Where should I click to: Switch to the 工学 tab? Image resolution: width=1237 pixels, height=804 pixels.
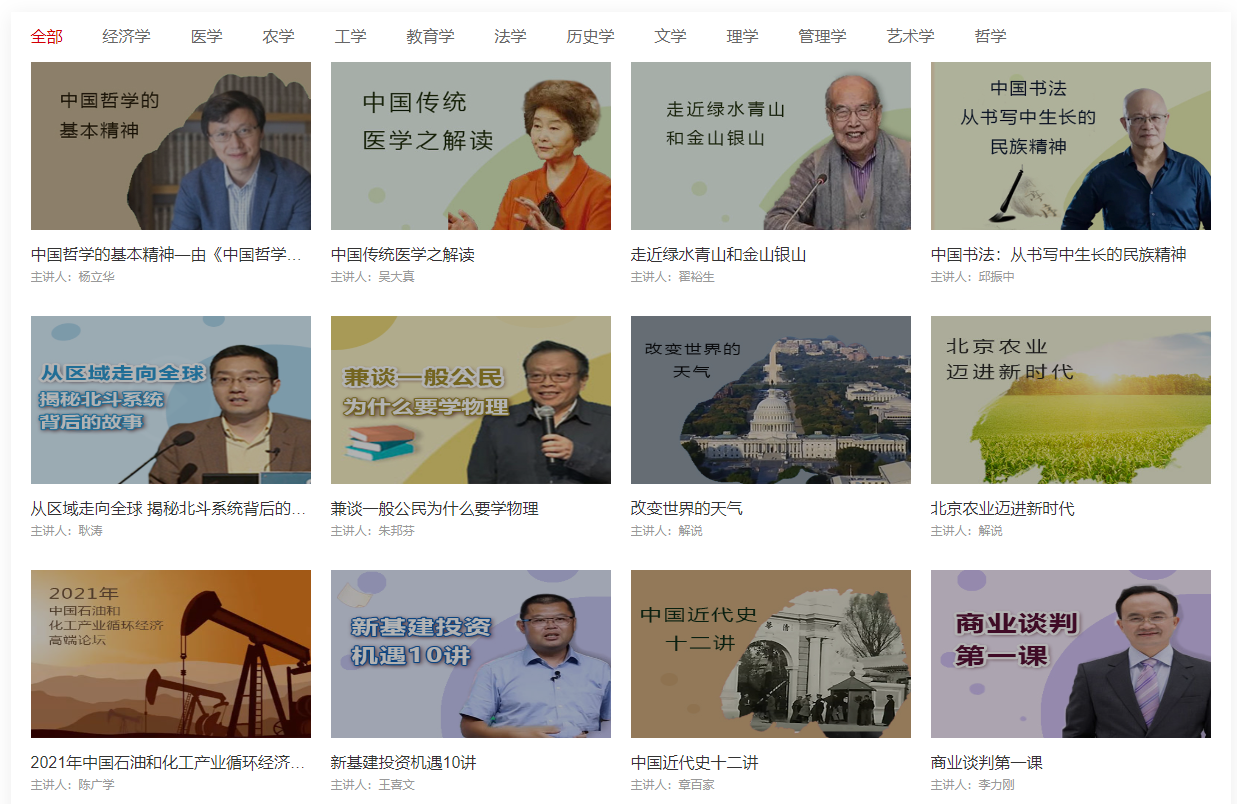(x=350, y=37)
